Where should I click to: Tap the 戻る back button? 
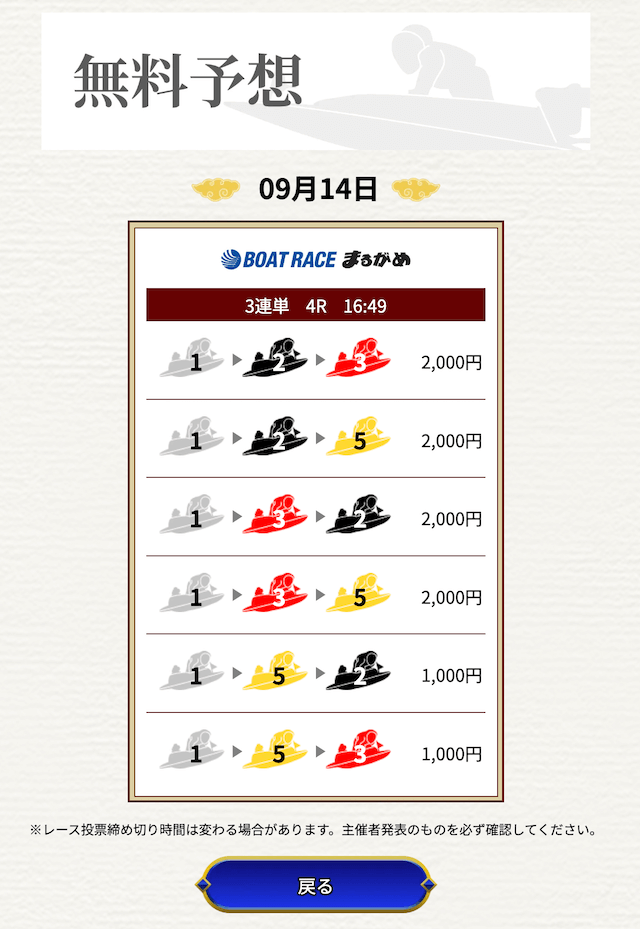click(x=316, y=886)
